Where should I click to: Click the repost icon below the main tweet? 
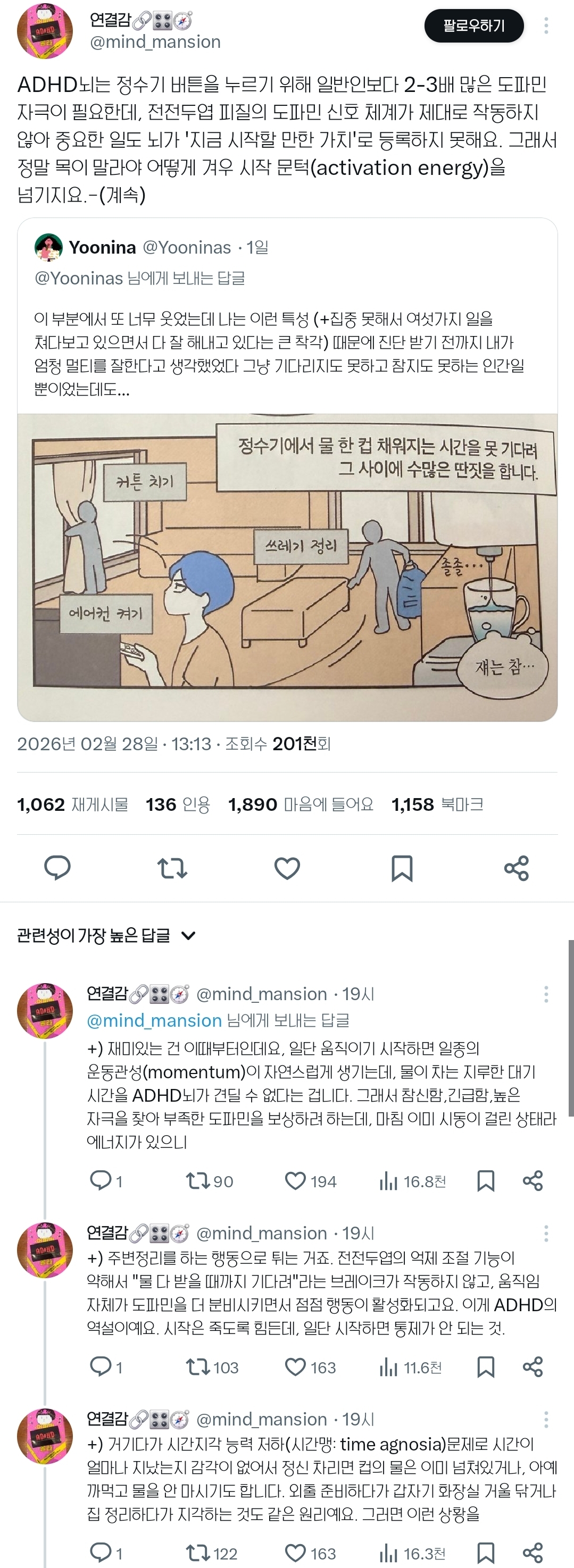(172, 869)
